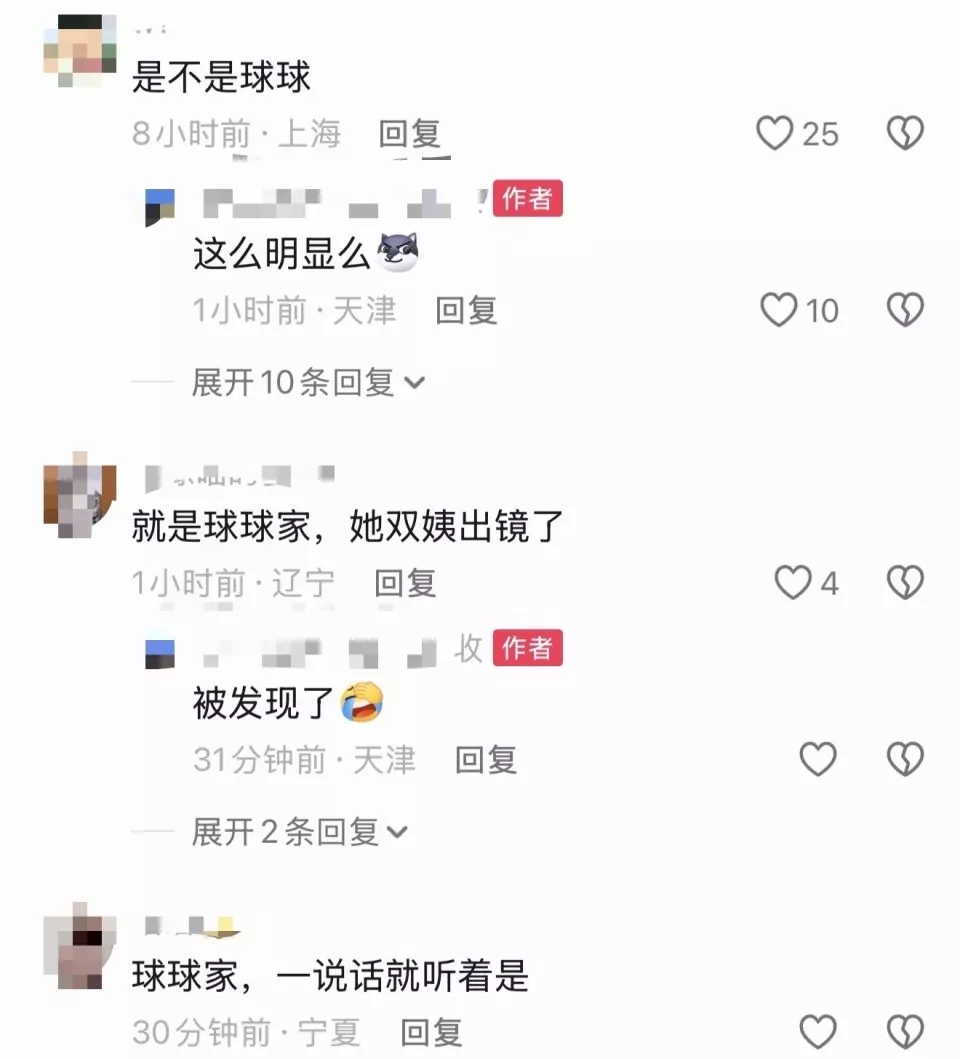Dislike the author's reply 被发现了
This screenshot has width=960, height=1059.
pyautogui.click(x=905, y=760)
